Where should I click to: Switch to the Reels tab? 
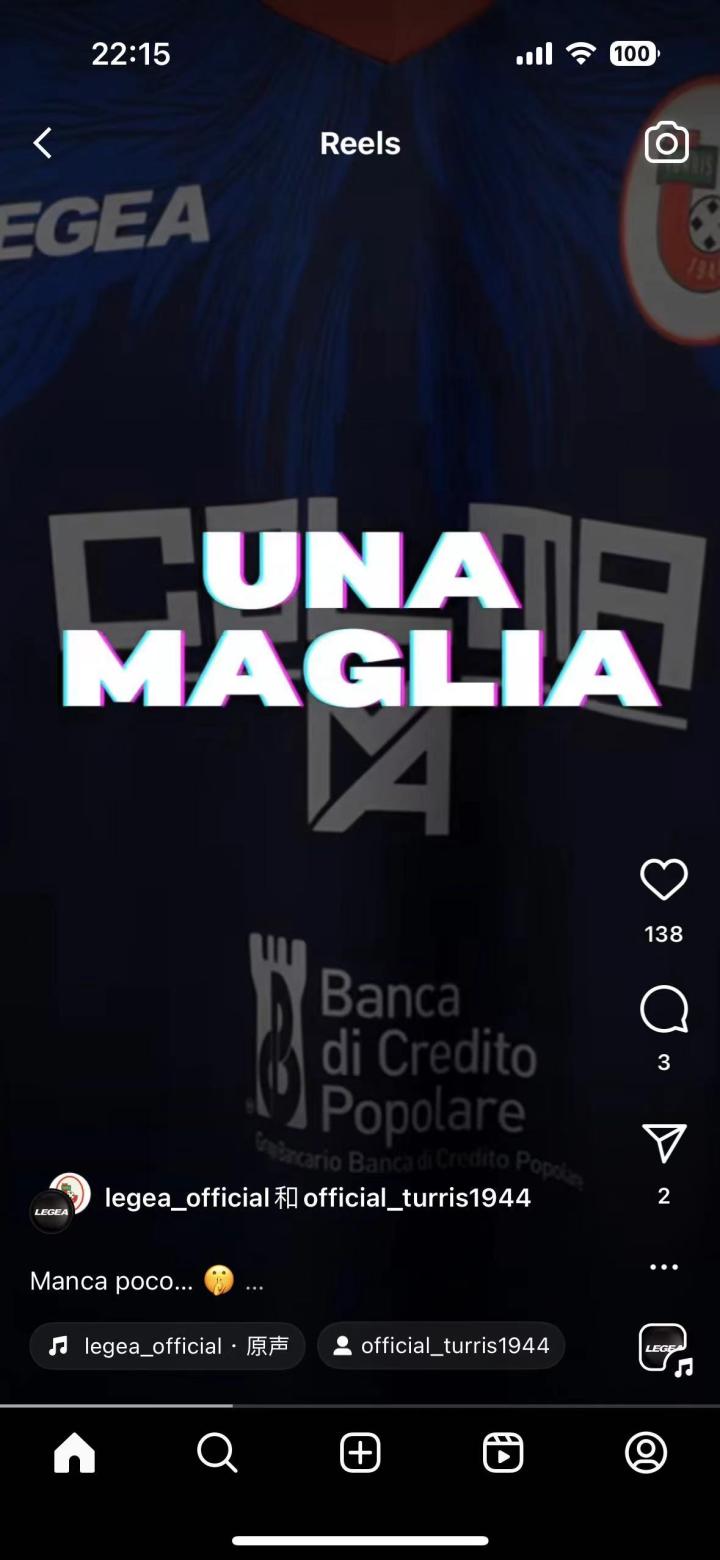503,1453
